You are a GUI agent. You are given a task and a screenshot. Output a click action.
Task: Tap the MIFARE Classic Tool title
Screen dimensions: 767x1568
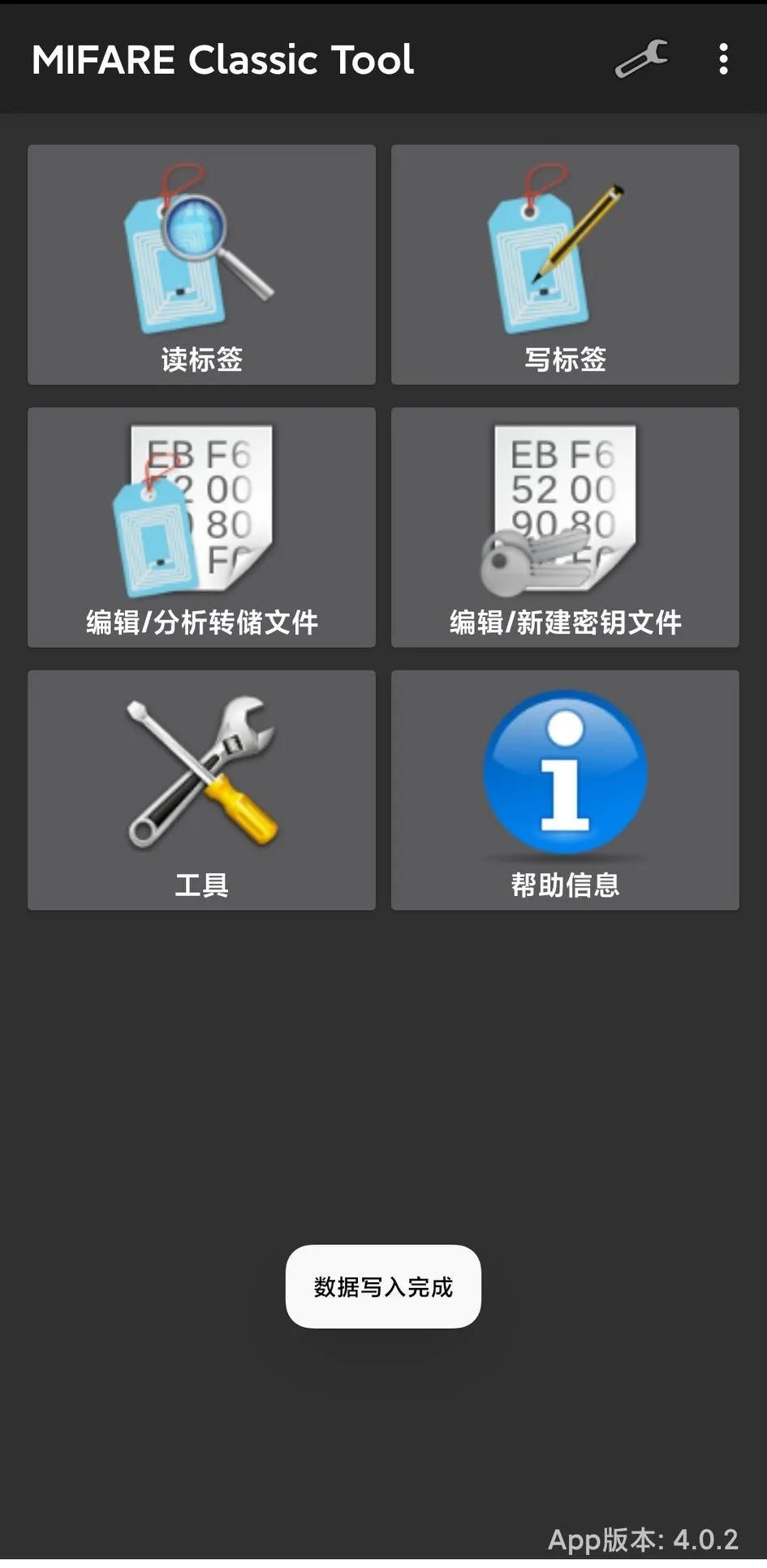[x=222, y=61]
